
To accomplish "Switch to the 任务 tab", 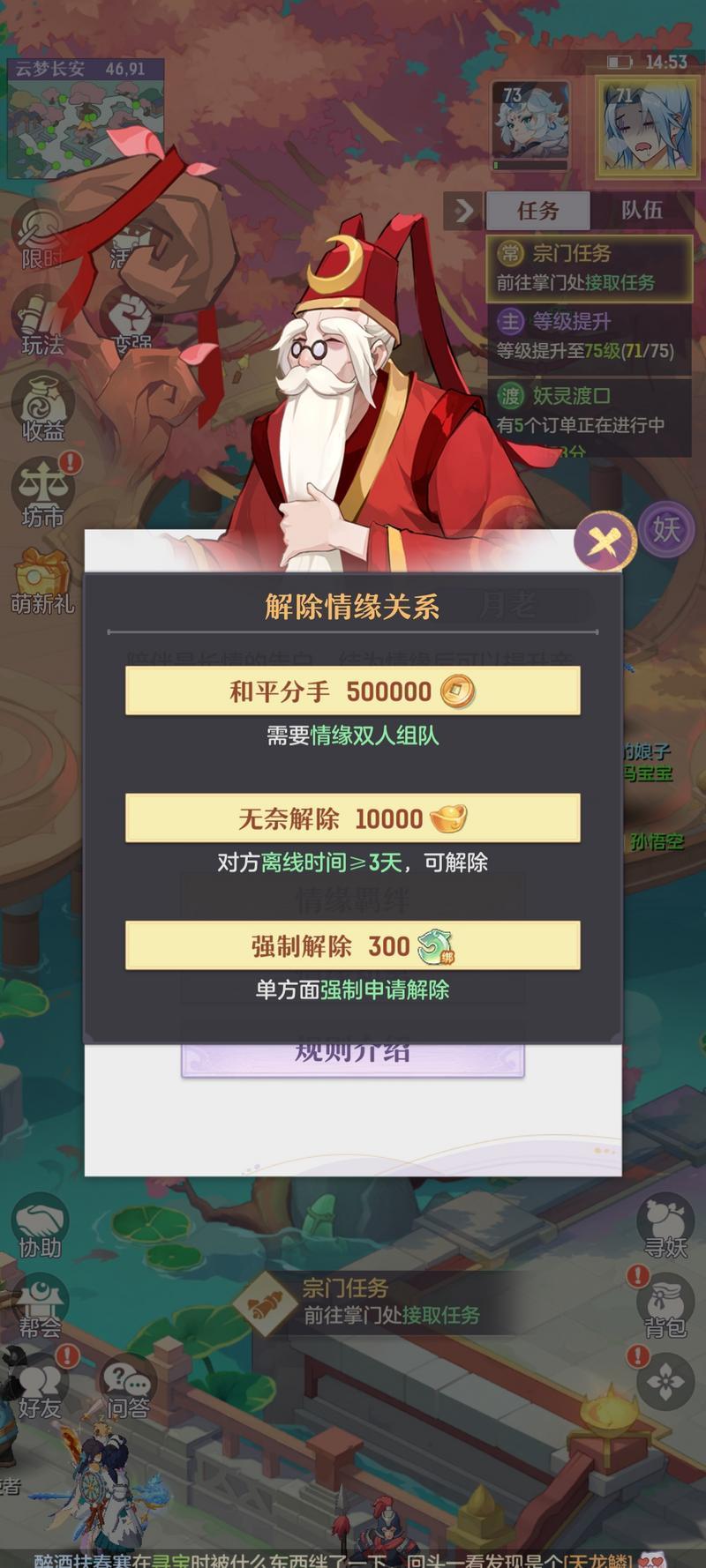I will click(x=538, y=210).
